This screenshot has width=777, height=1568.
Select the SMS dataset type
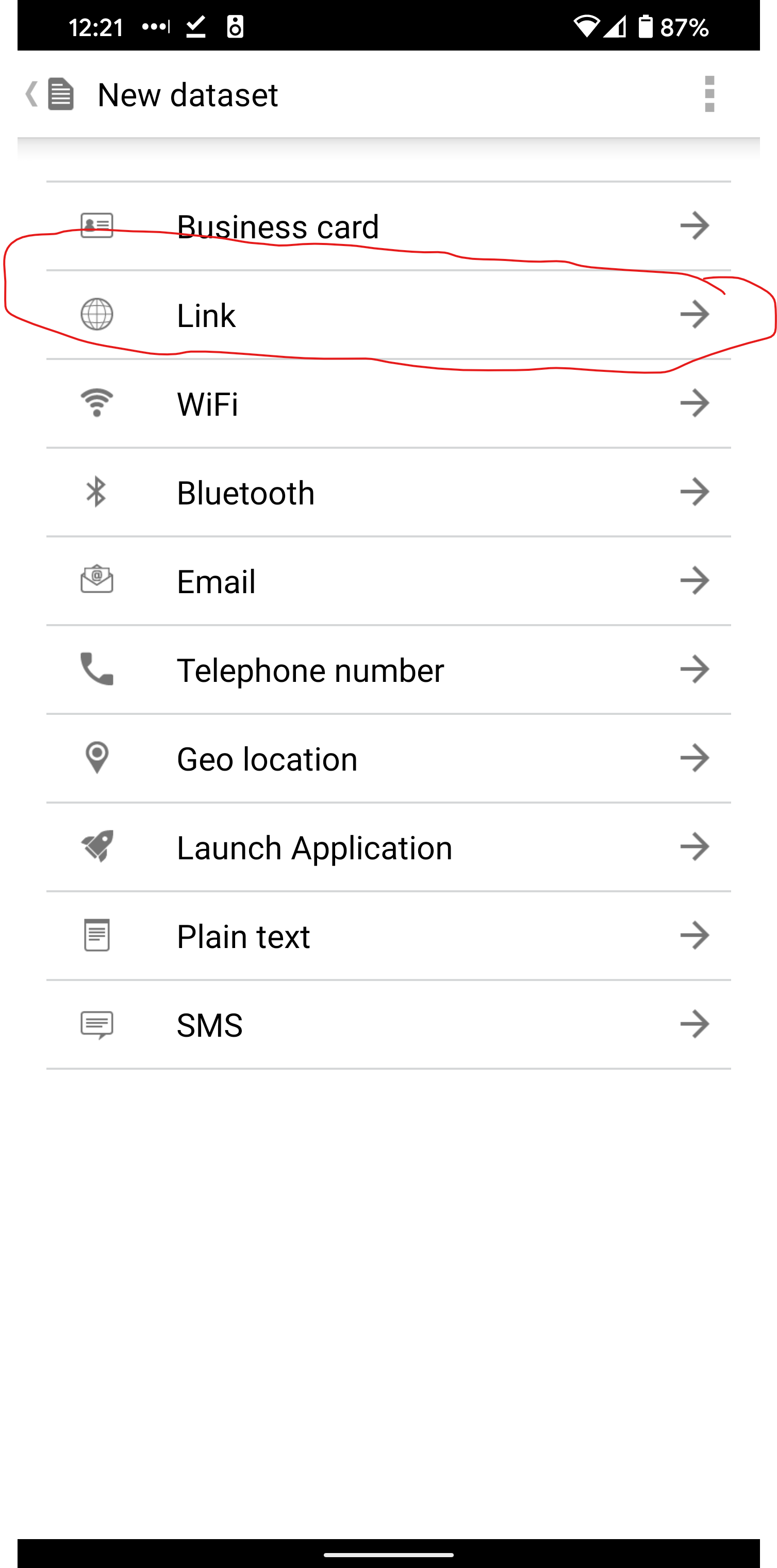click(x=388, y=1024)
